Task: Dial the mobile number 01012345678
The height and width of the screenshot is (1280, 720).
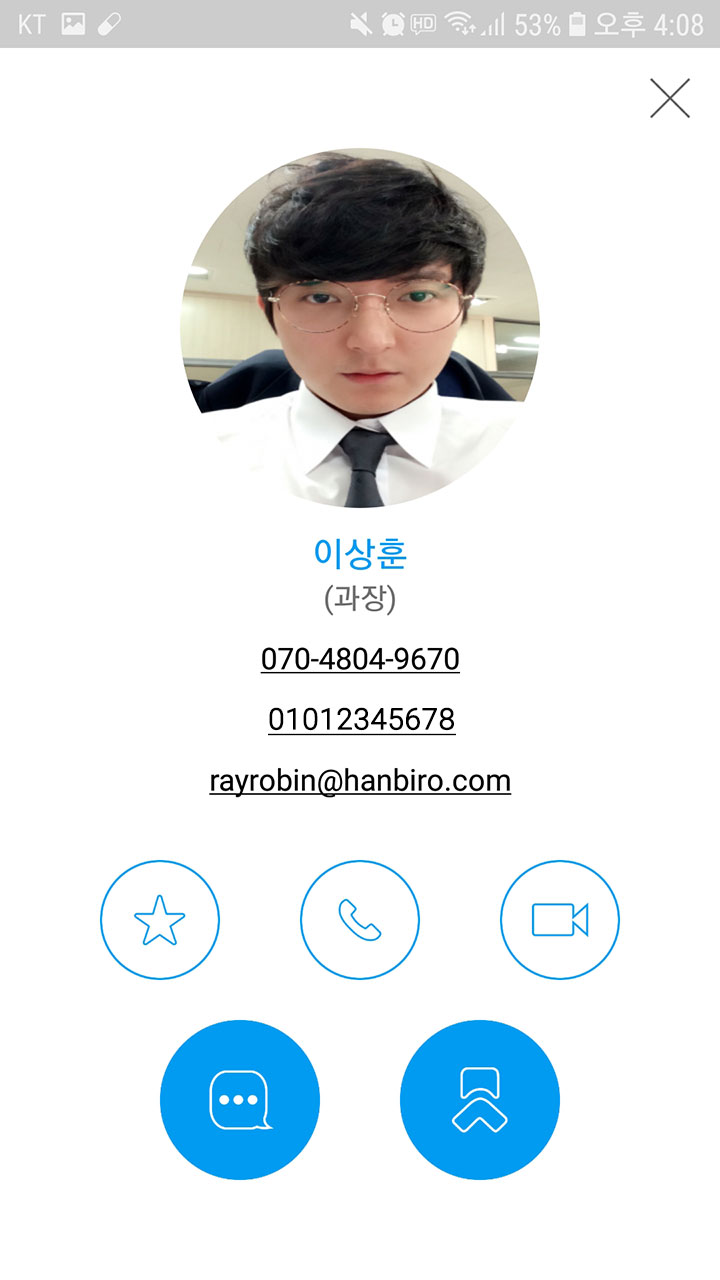Action: click(361, 719)
